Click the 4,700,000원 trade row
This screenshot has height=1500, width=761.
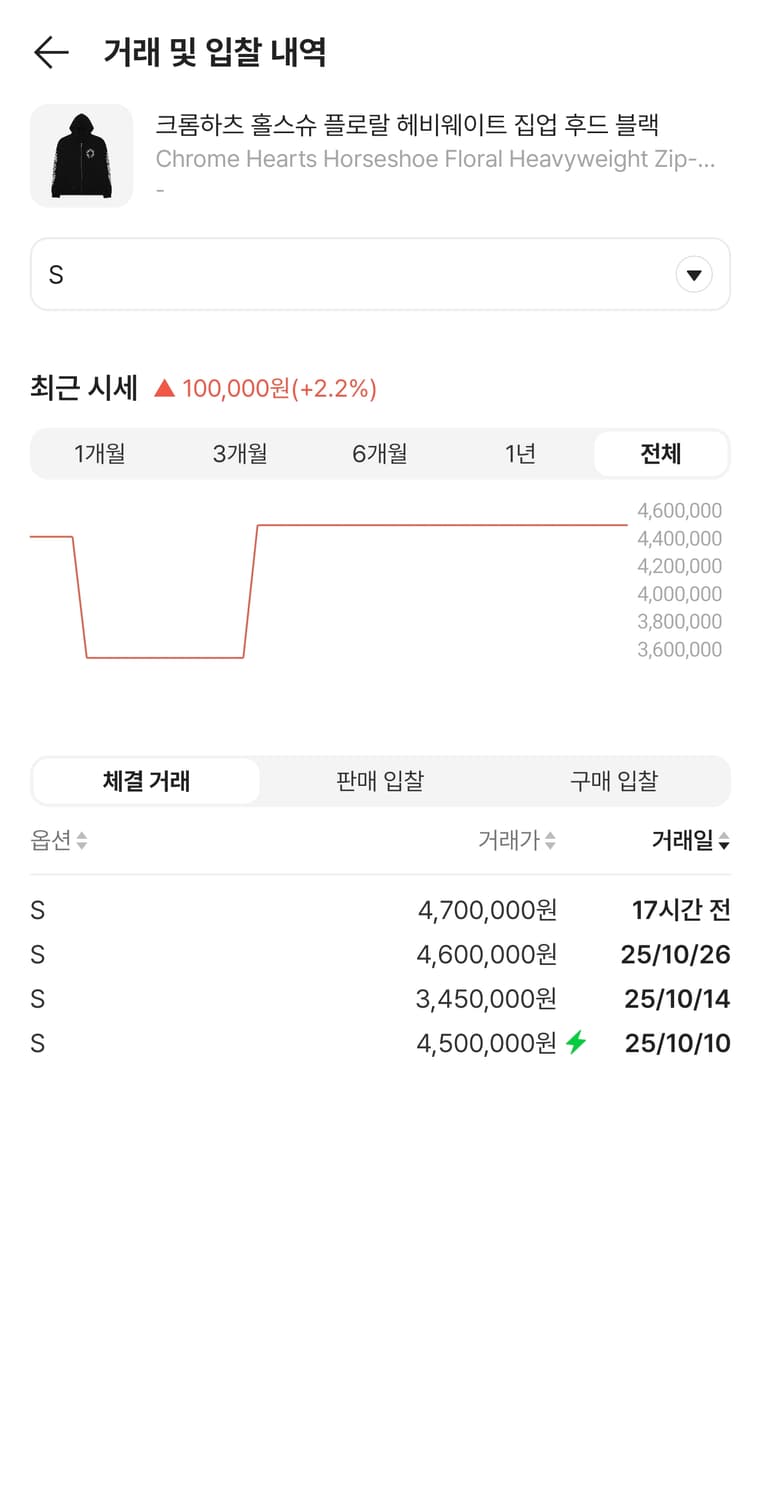(380, 910)
